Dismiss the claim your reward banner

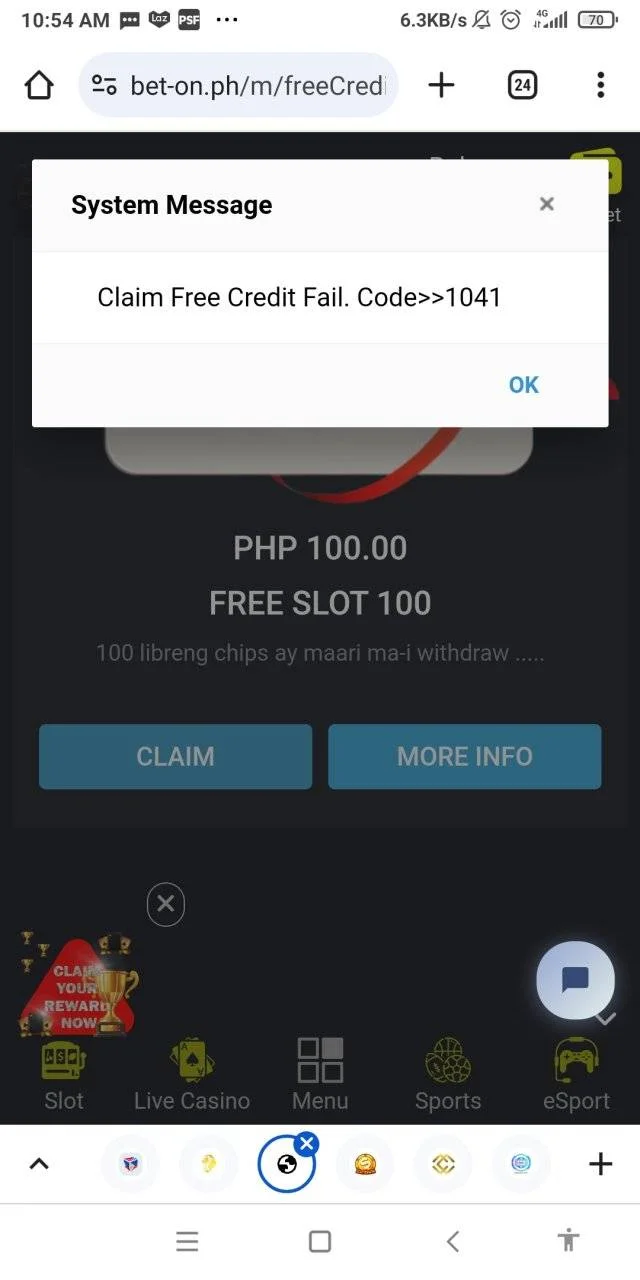click(166, 904)
